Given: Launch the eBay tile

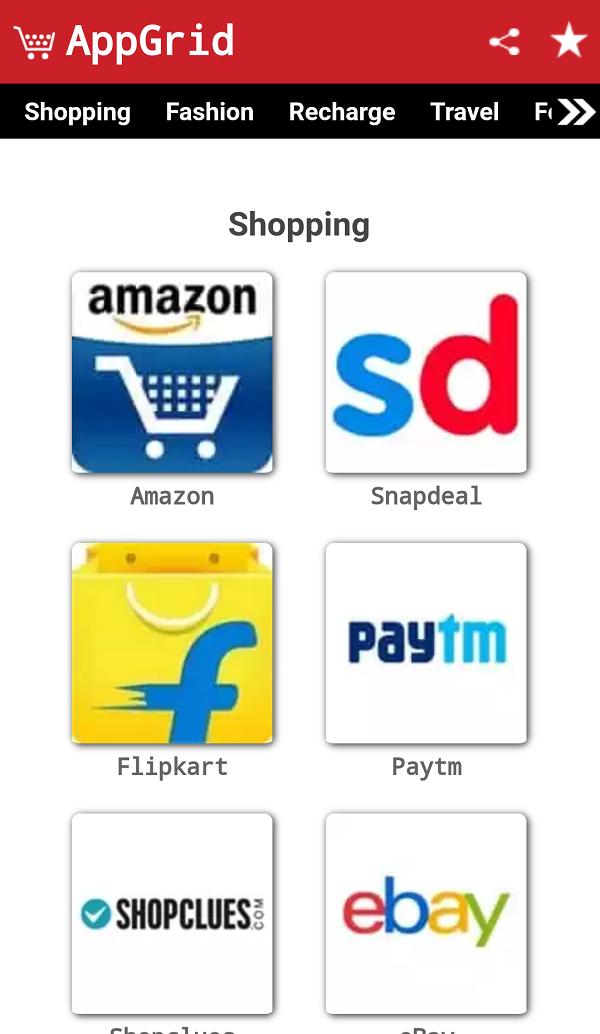Looking at the screenshot, I should point(426,913).
